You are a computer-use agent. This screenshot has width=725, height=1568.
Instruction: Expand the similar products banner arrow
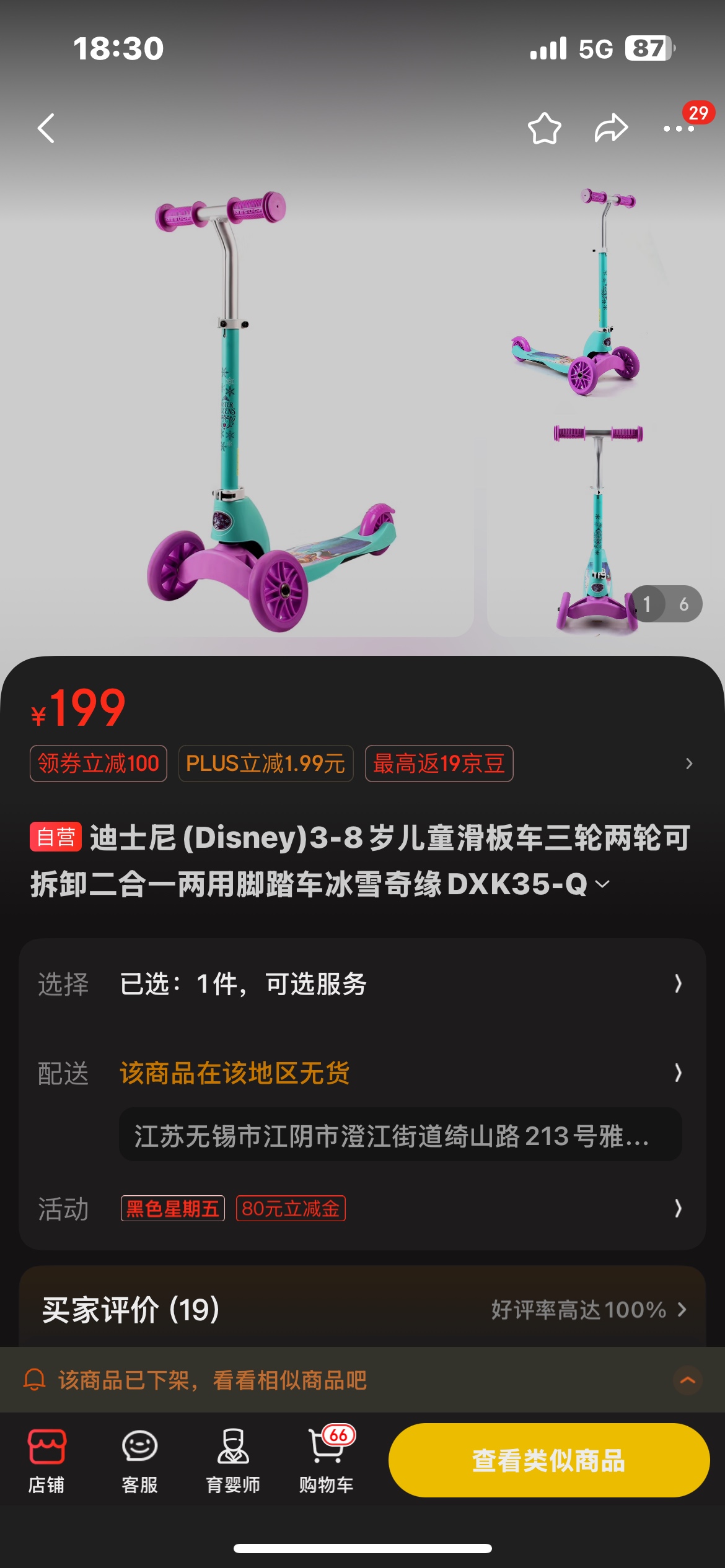(688, 1380)
